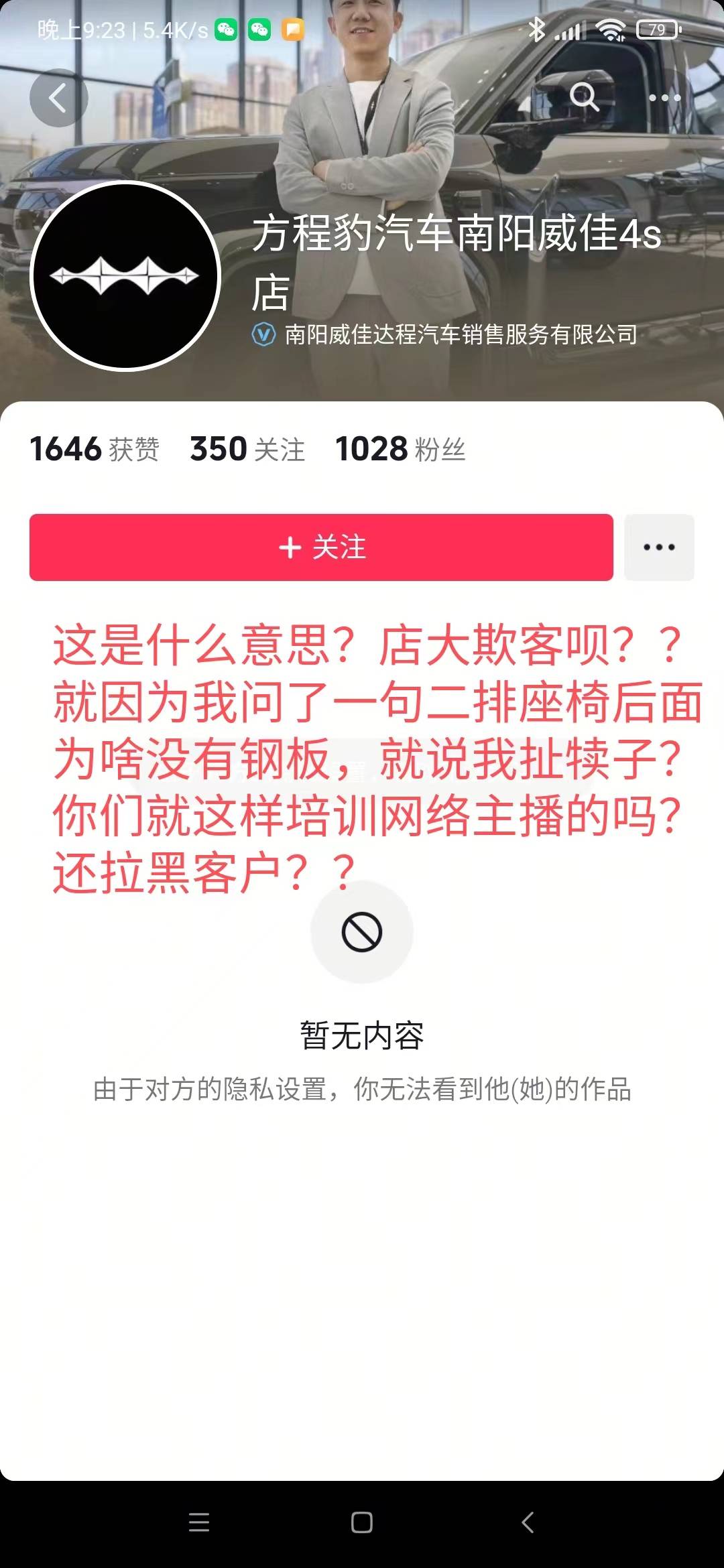Open the top-right three-dot menu
Screen dimensions: 724x1568
pyautogui.click(x=664, y=98)
